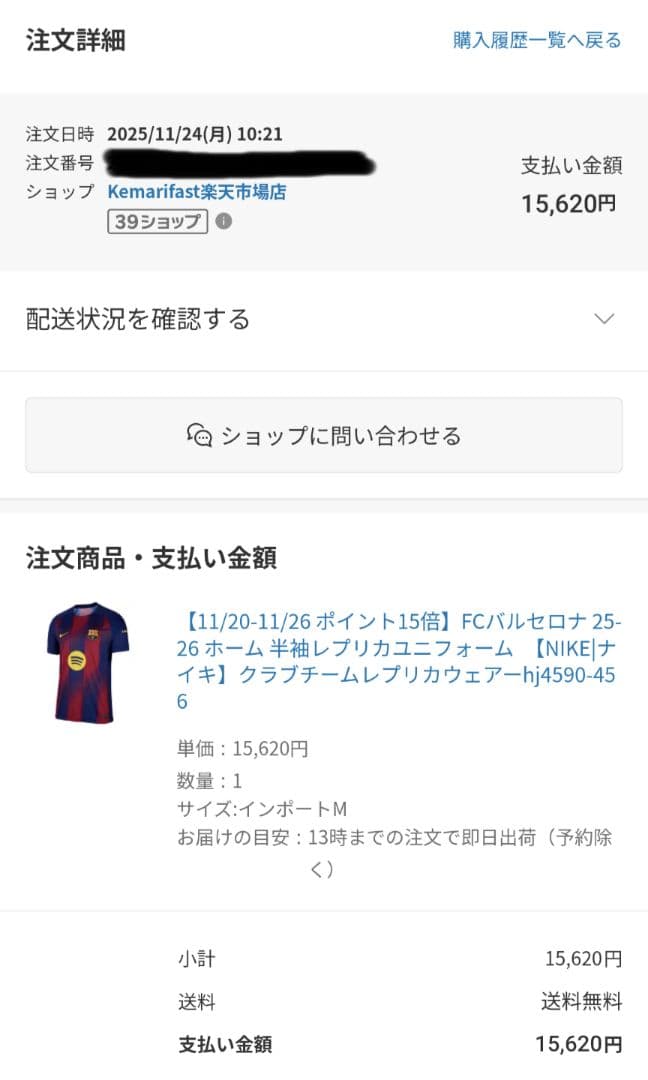Tap the info icon beside 39ショップ

(224, 221)
